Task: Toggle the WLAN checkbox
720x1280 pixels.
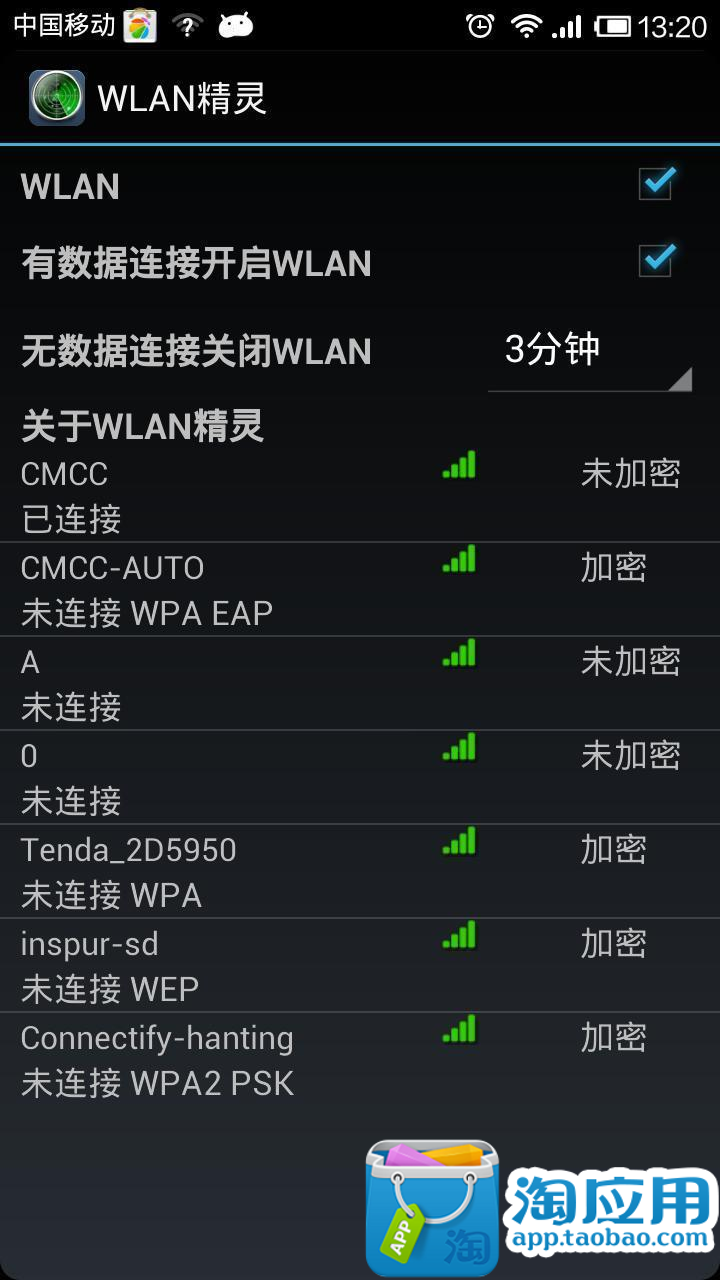Action: 656,184
